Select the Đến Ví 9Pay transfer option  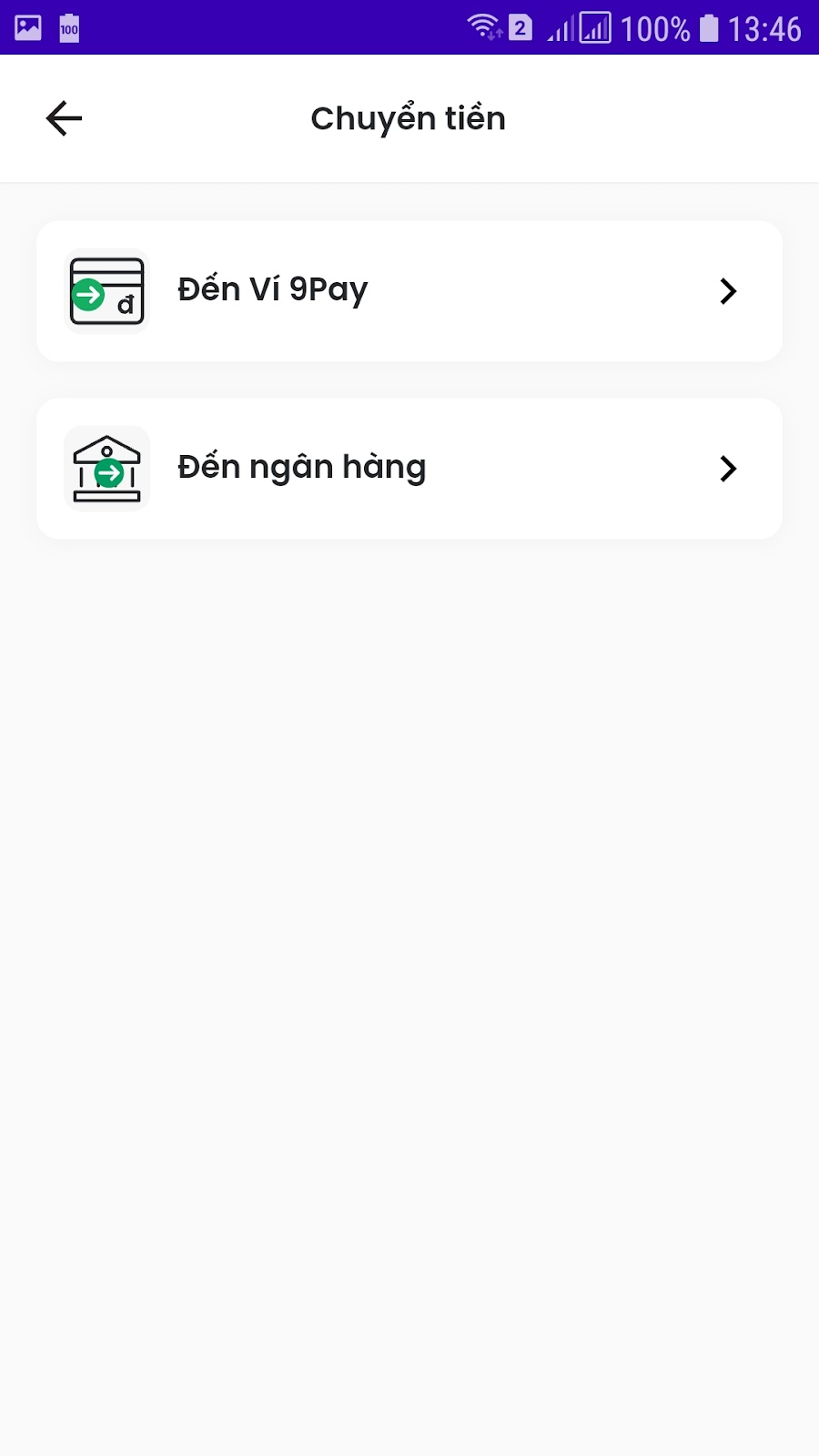[x=409, y=289]
